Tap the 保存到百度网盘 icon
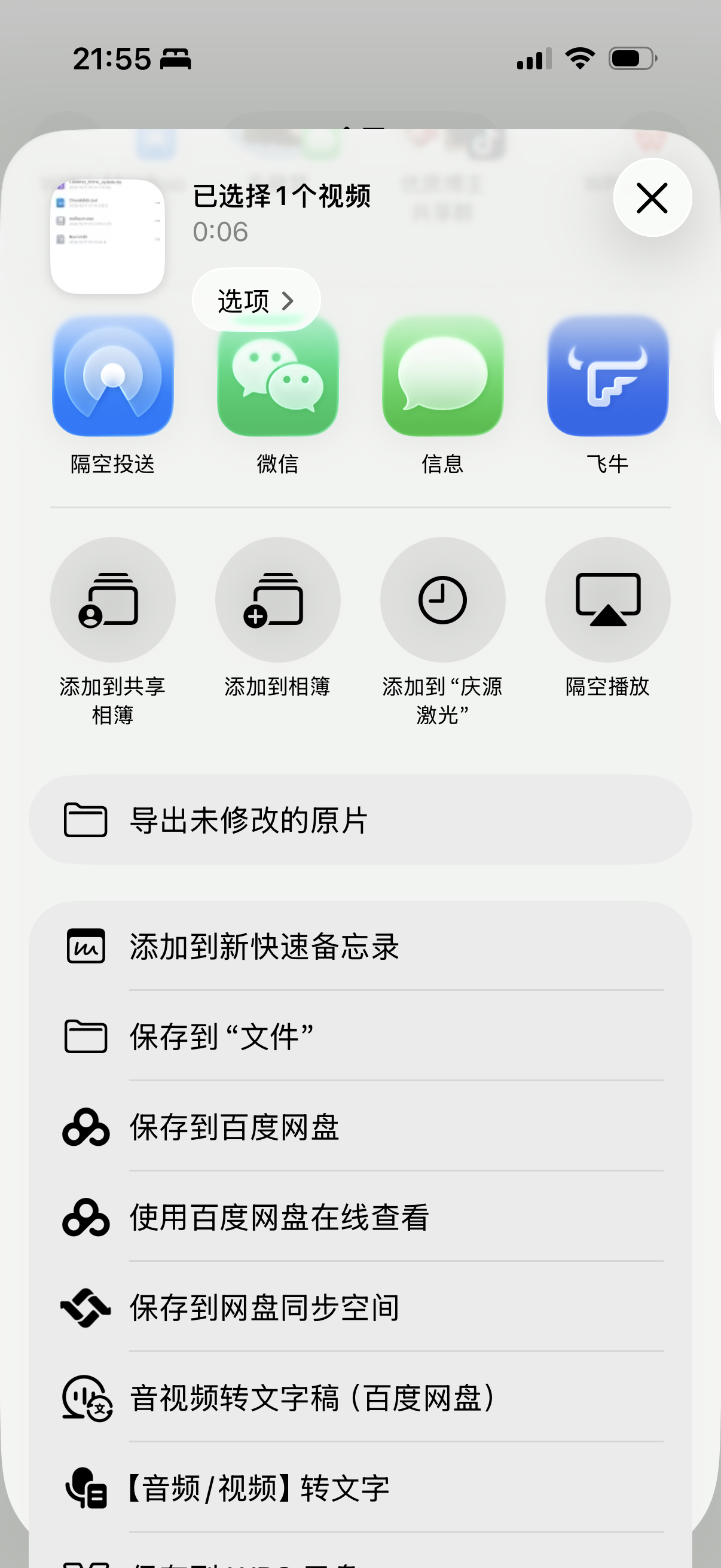This screenshot has width=721, height=1568. pos(87,1129)
